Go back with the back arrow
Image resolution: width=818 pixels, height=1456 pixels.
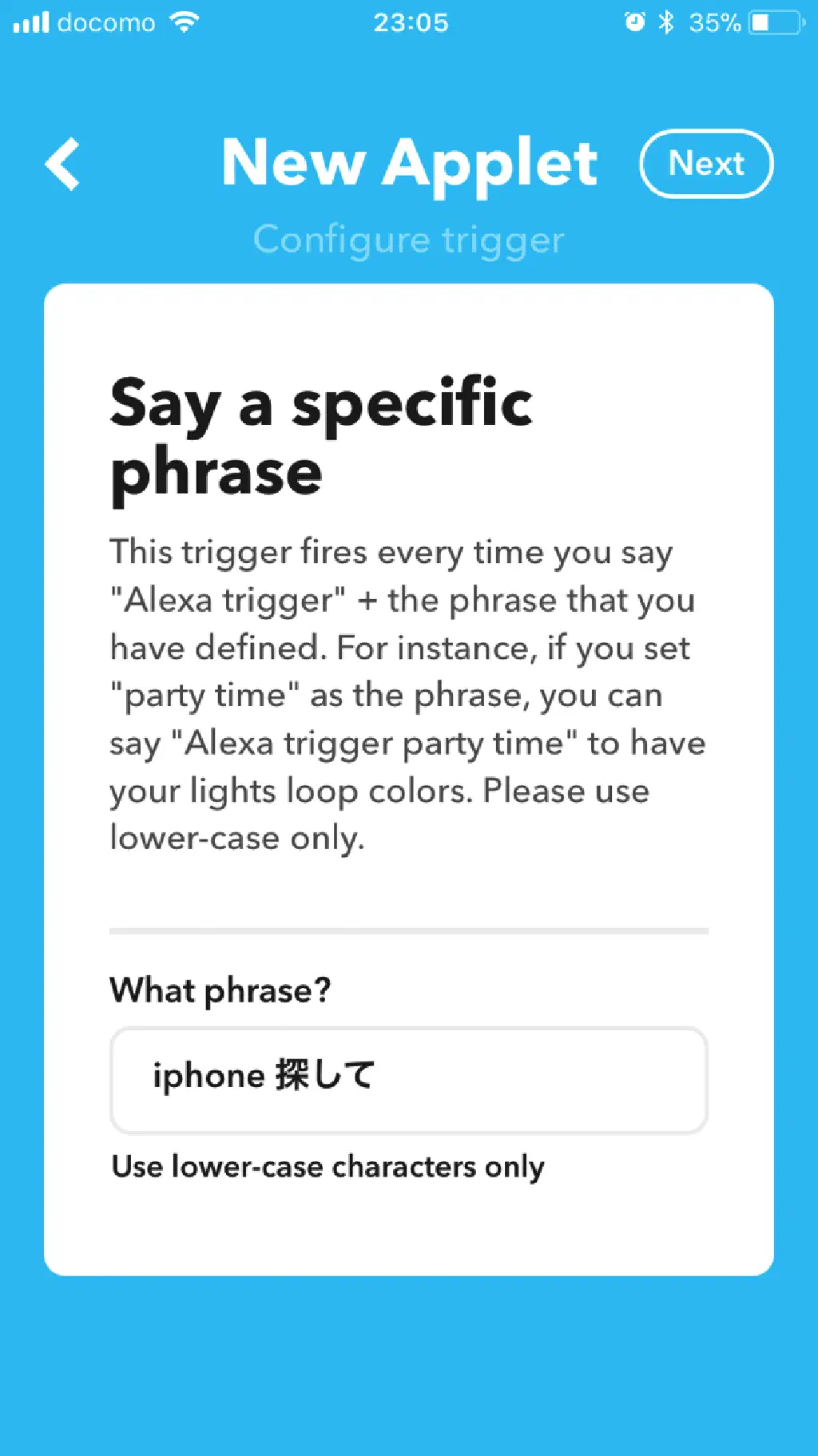coord(62,164)
